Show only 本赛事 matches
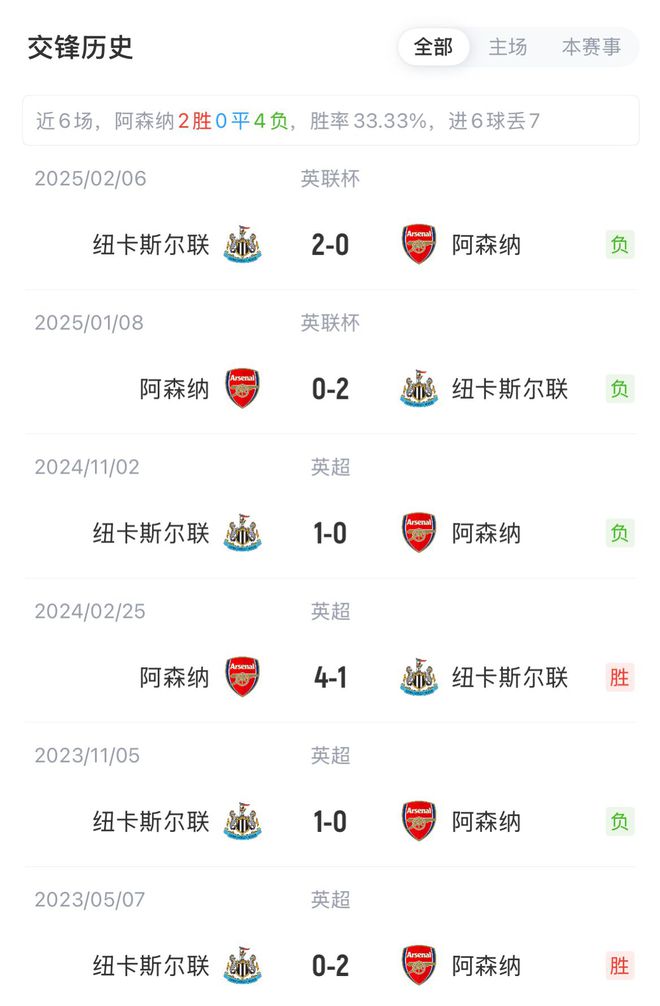The width and height of the screenshot is (660, 1006). tap(590, 47)
